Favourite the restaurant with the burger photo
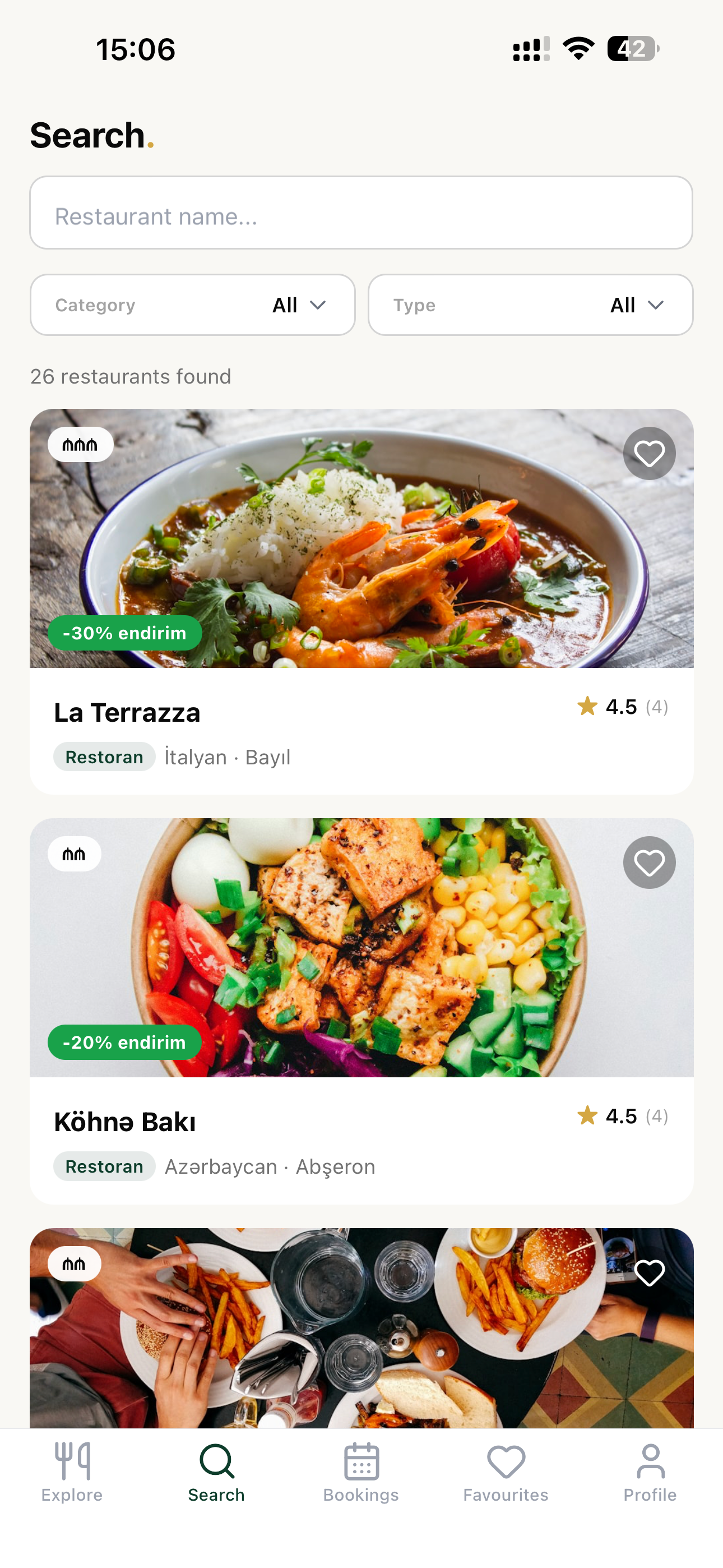Screen dimensions: 723x1568 [x=649, y=1273]
